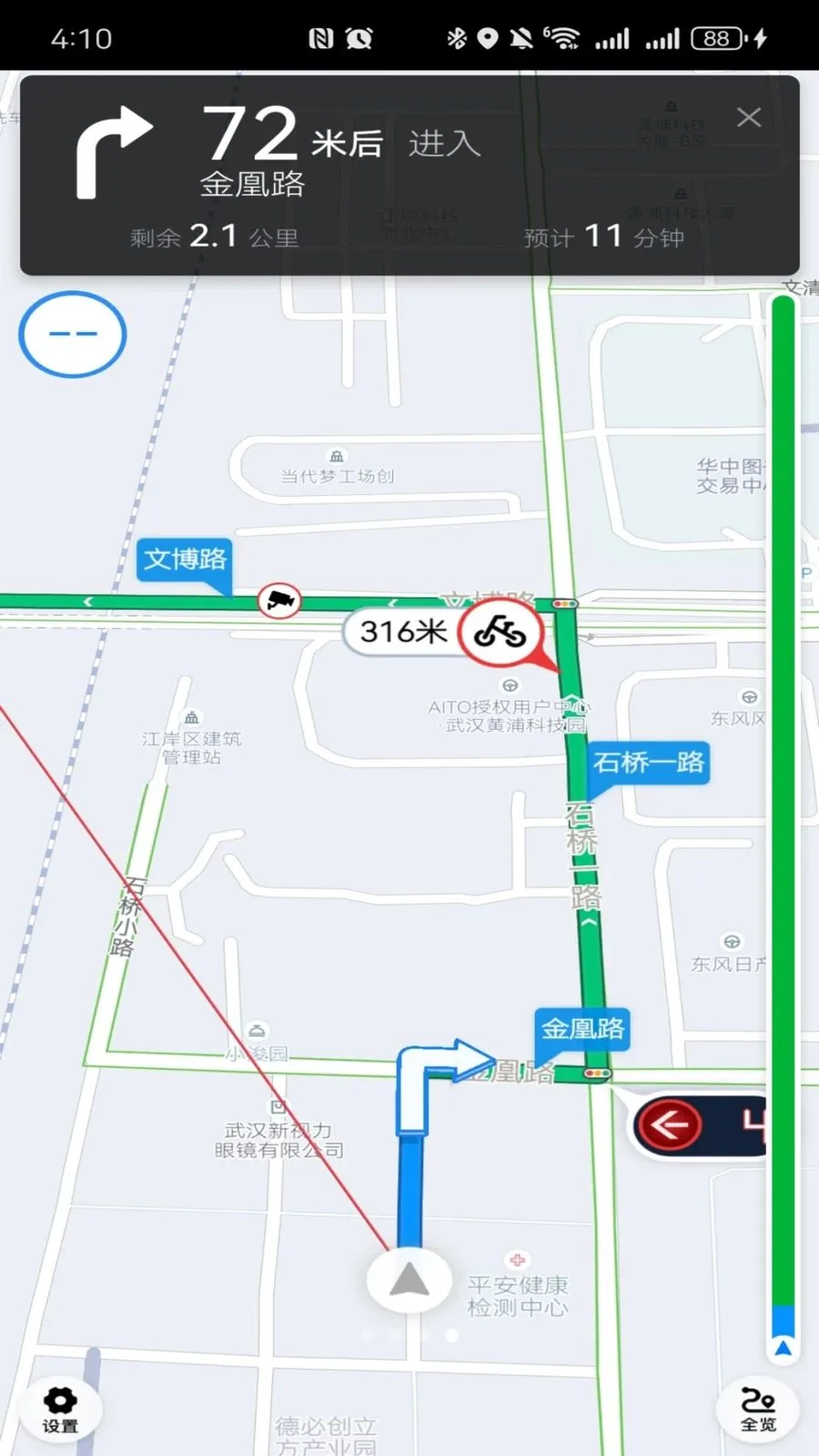Tap the current location arrow marker
This screenshot has height=1456, width=819.
point(408,1279)
